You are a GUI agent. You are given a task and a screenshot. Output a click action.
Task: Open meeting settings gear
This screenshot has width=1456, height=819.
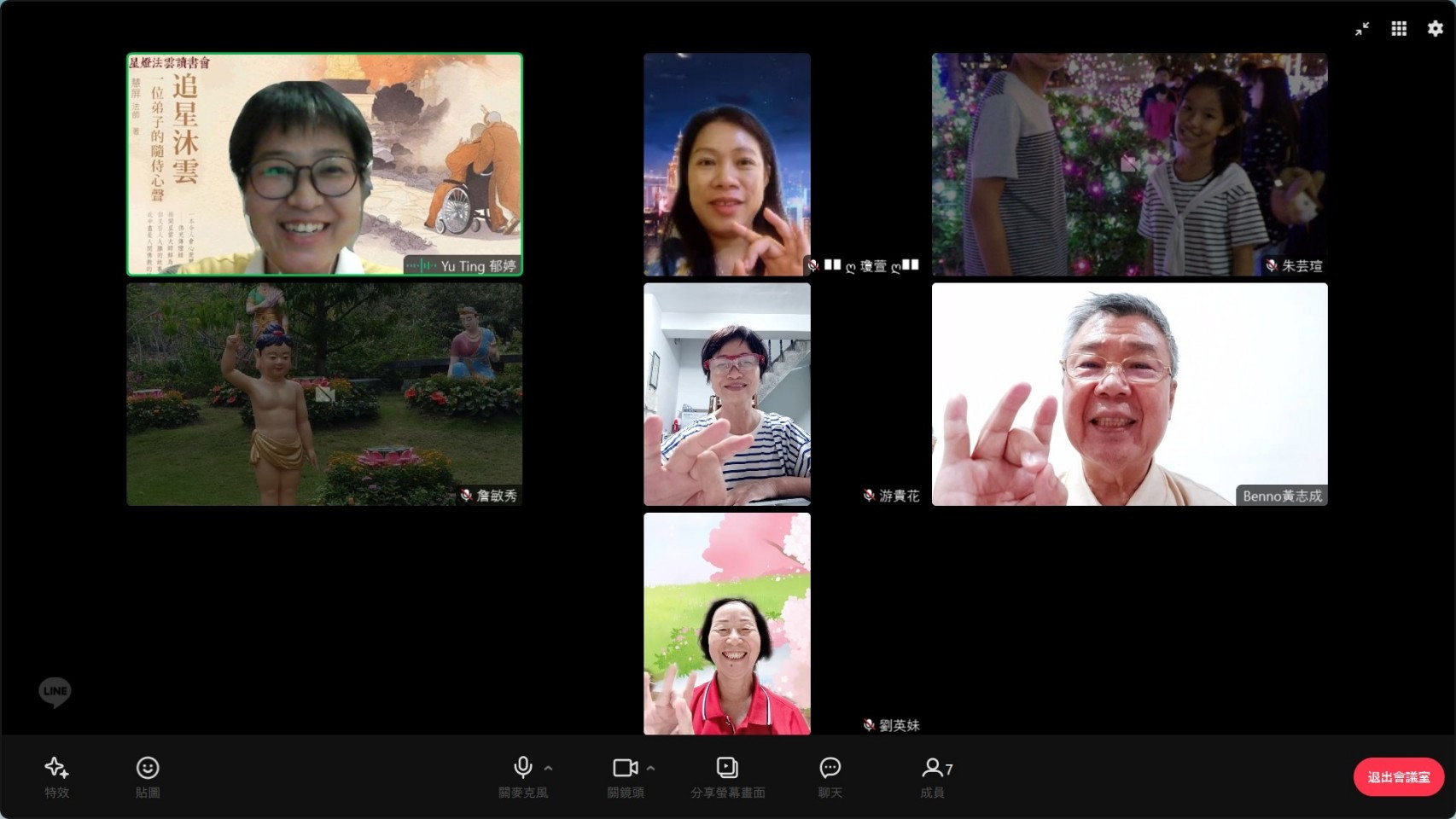1436,29
